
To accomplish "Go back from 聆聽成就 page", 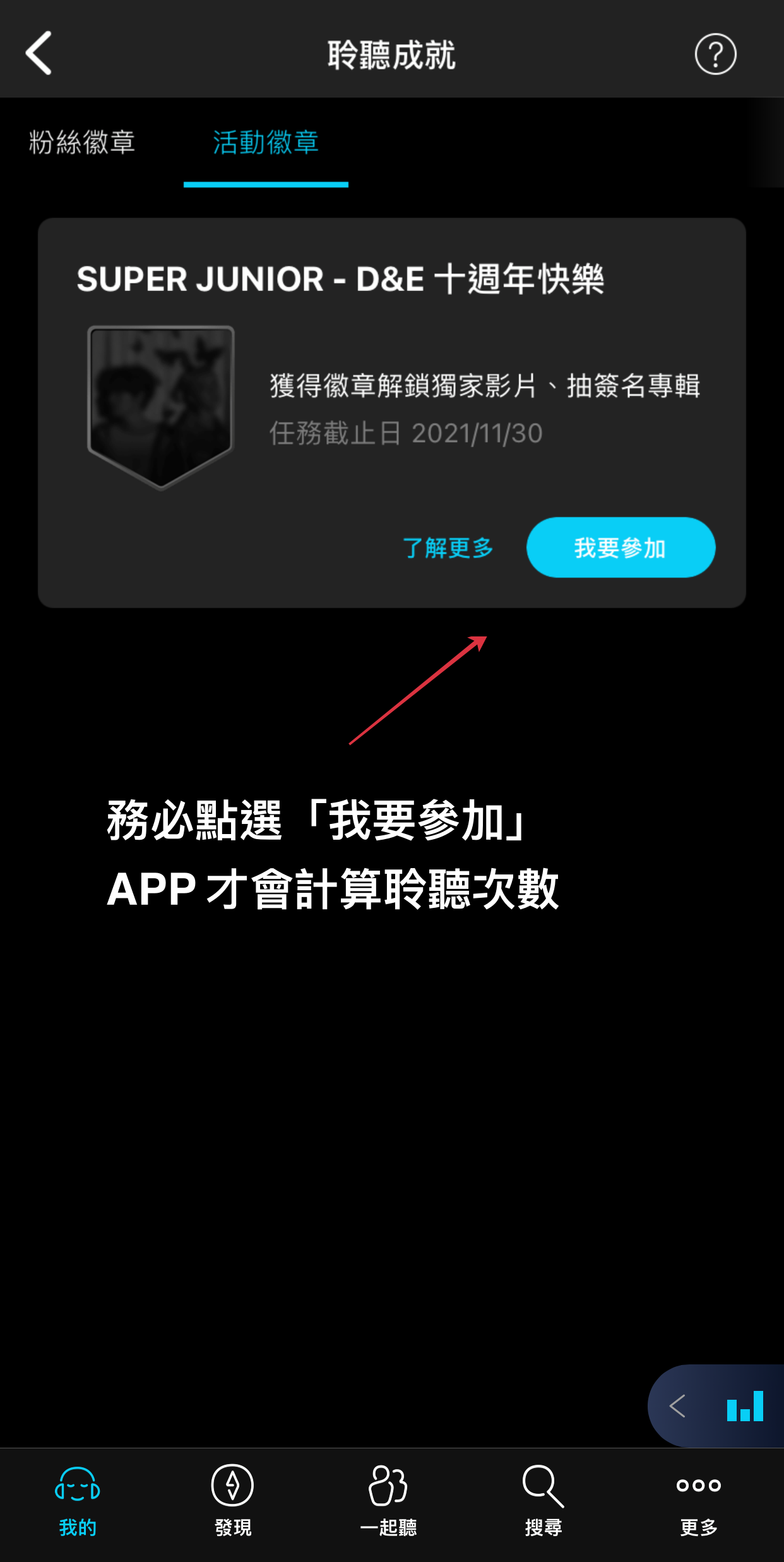I will pos(39,54).
